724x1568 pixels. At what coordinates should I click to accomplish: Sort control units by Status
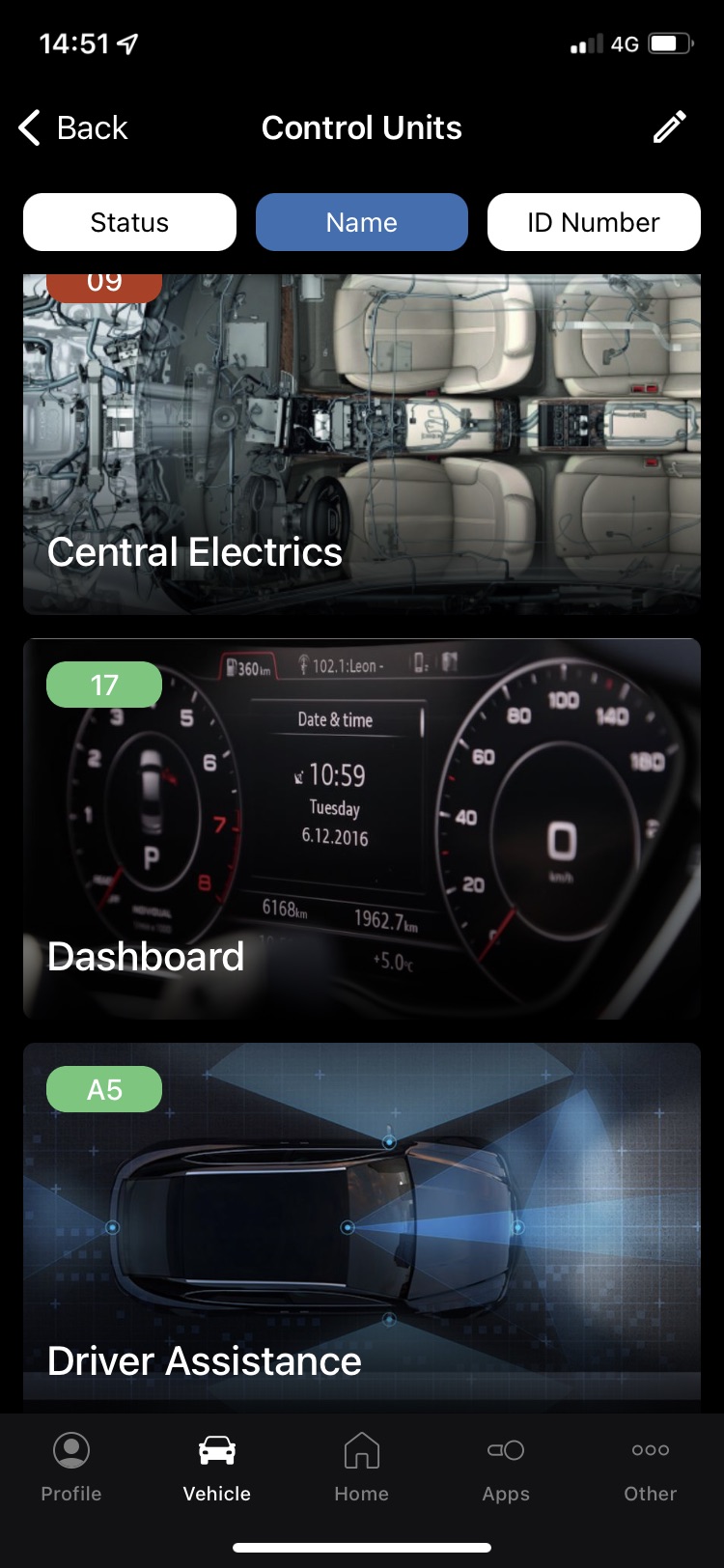[129, 222]
